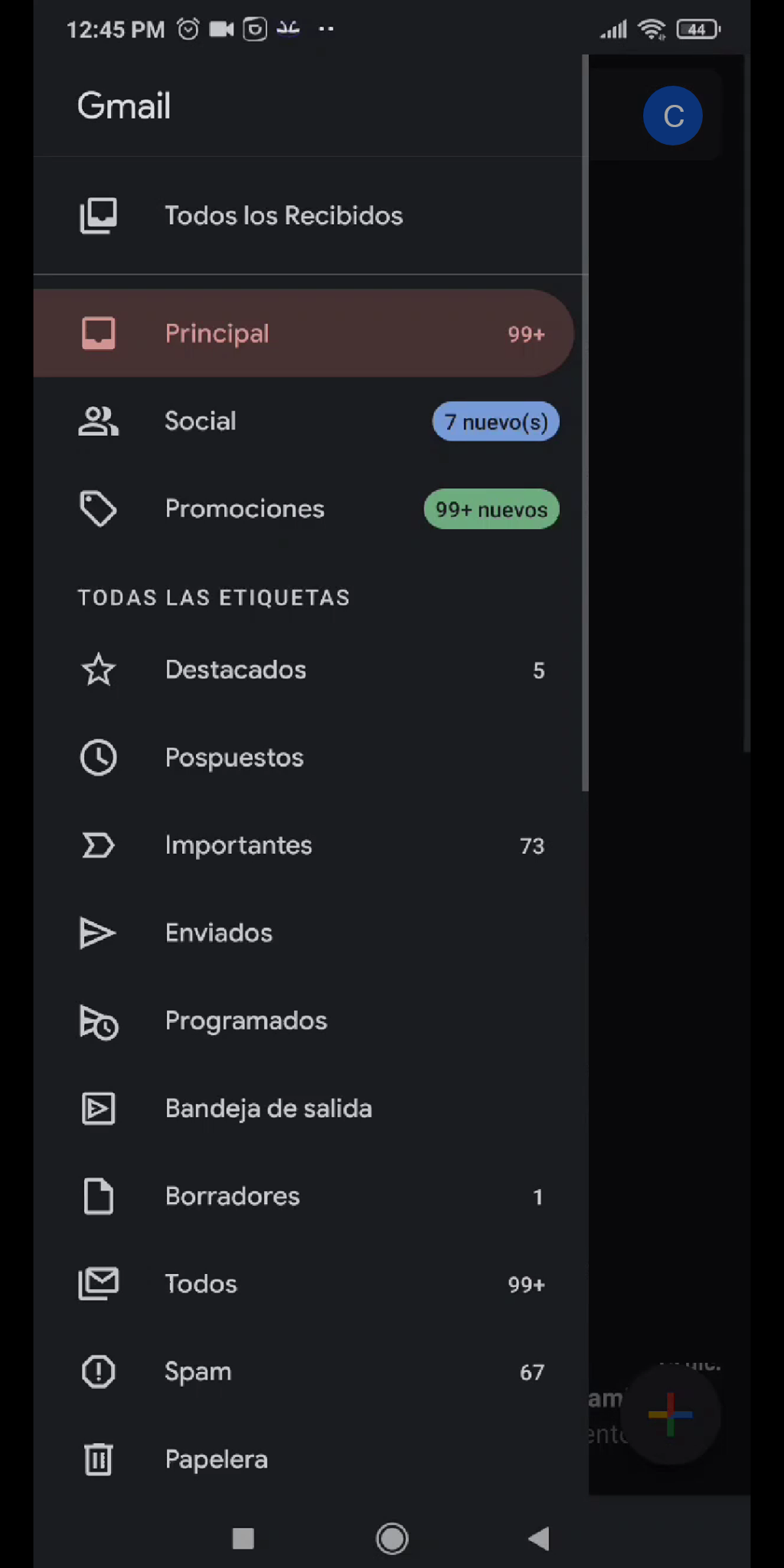Open Todos los Recibidos
Screen dimensions: 784x1568
[x=310, y=216]
